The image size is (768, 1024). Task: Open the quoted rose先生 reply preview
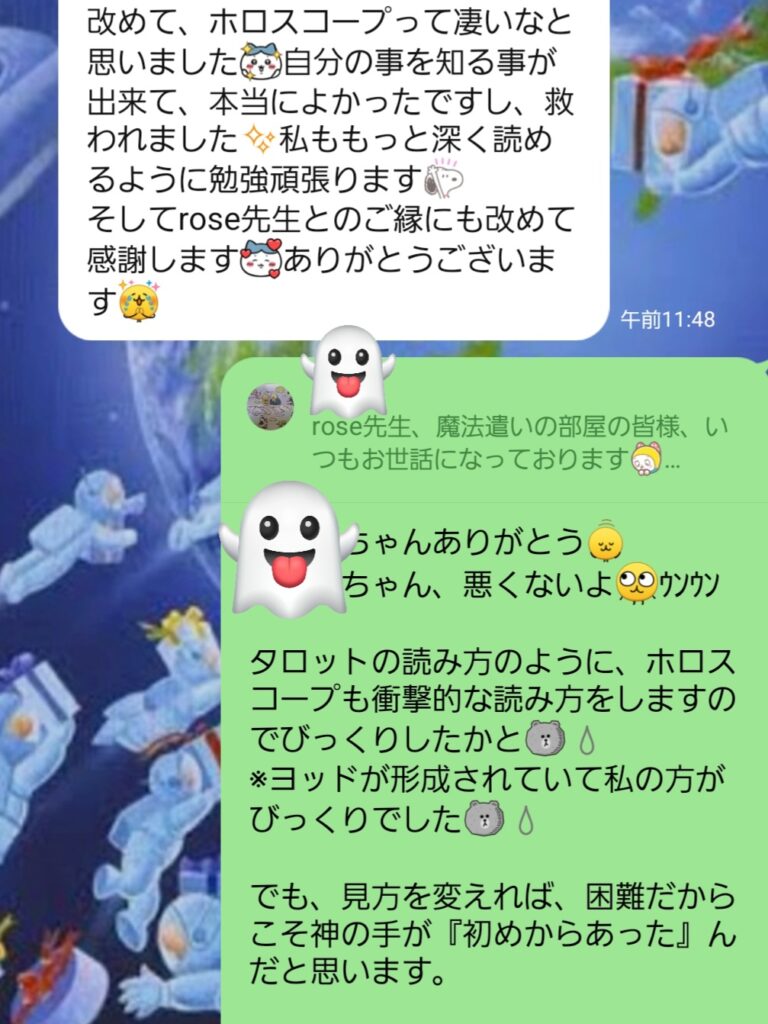500,444
